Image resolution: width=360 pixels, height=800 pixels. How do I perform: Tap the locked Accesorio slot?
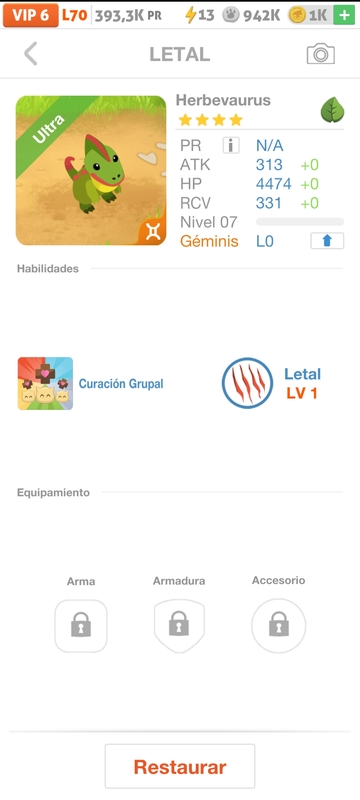pos(278,626)
